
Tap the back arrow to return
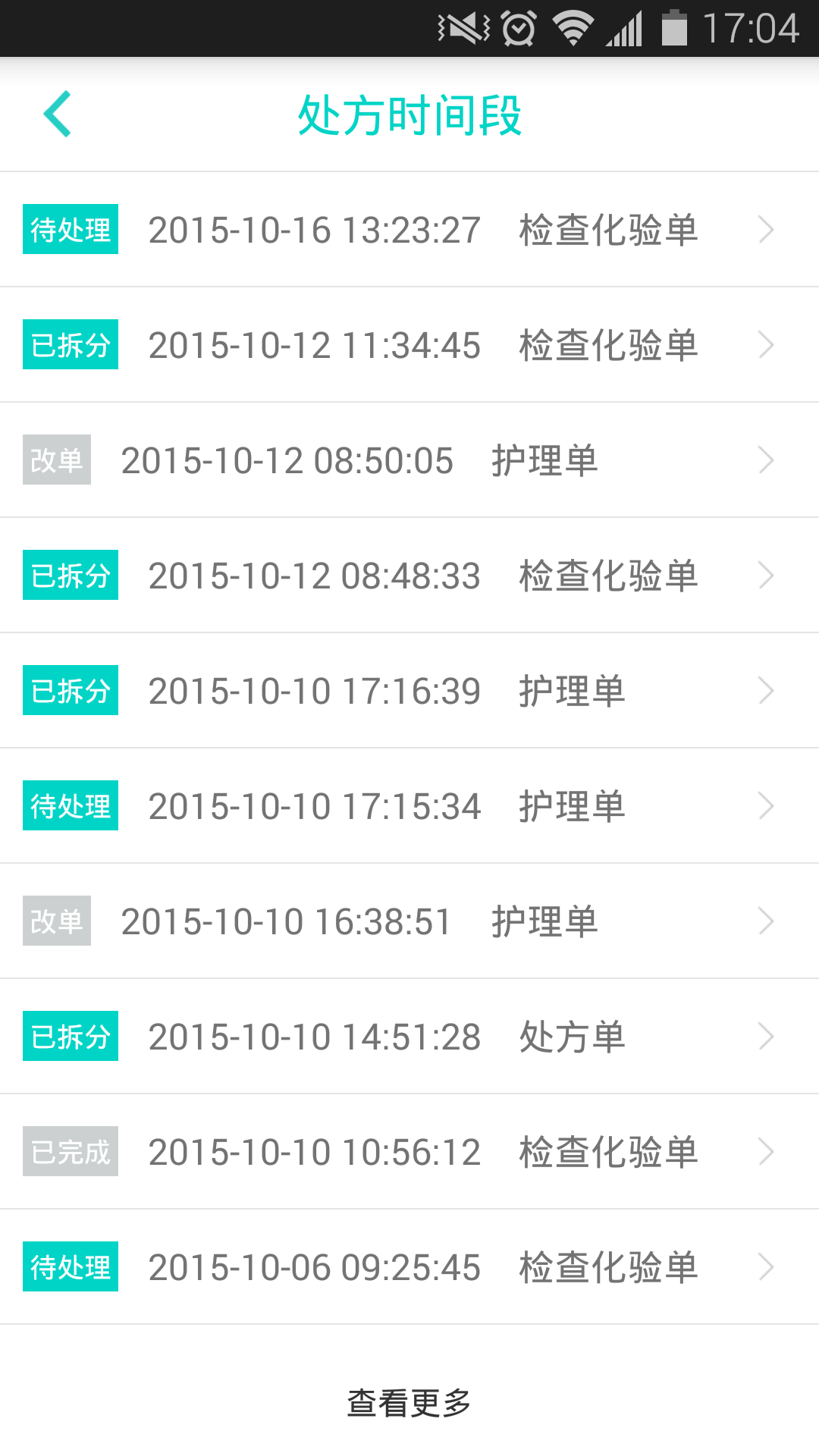[x=58, y=114]
